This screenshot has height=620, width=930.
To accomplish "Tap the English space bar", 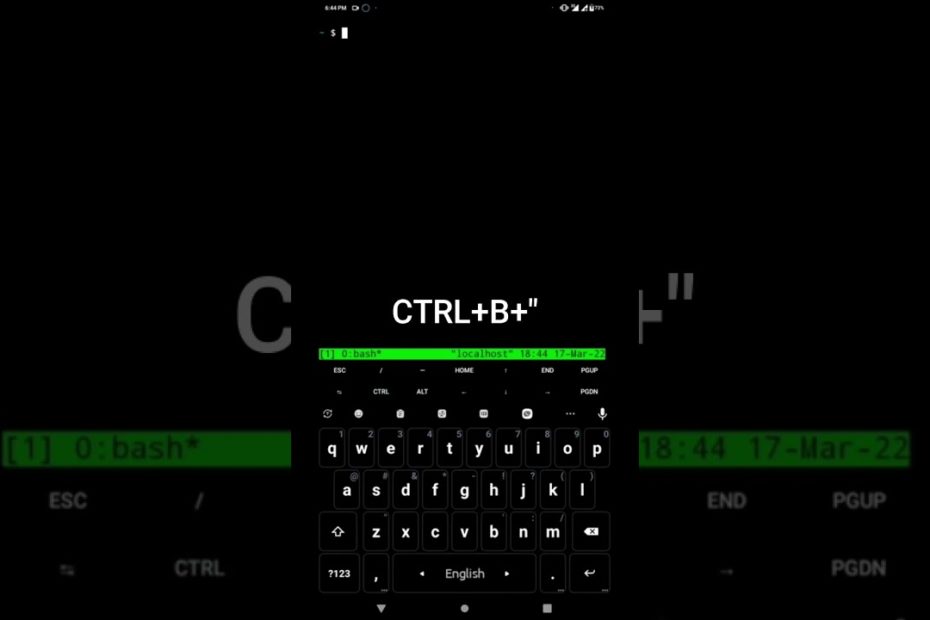I will click(464, 574).
